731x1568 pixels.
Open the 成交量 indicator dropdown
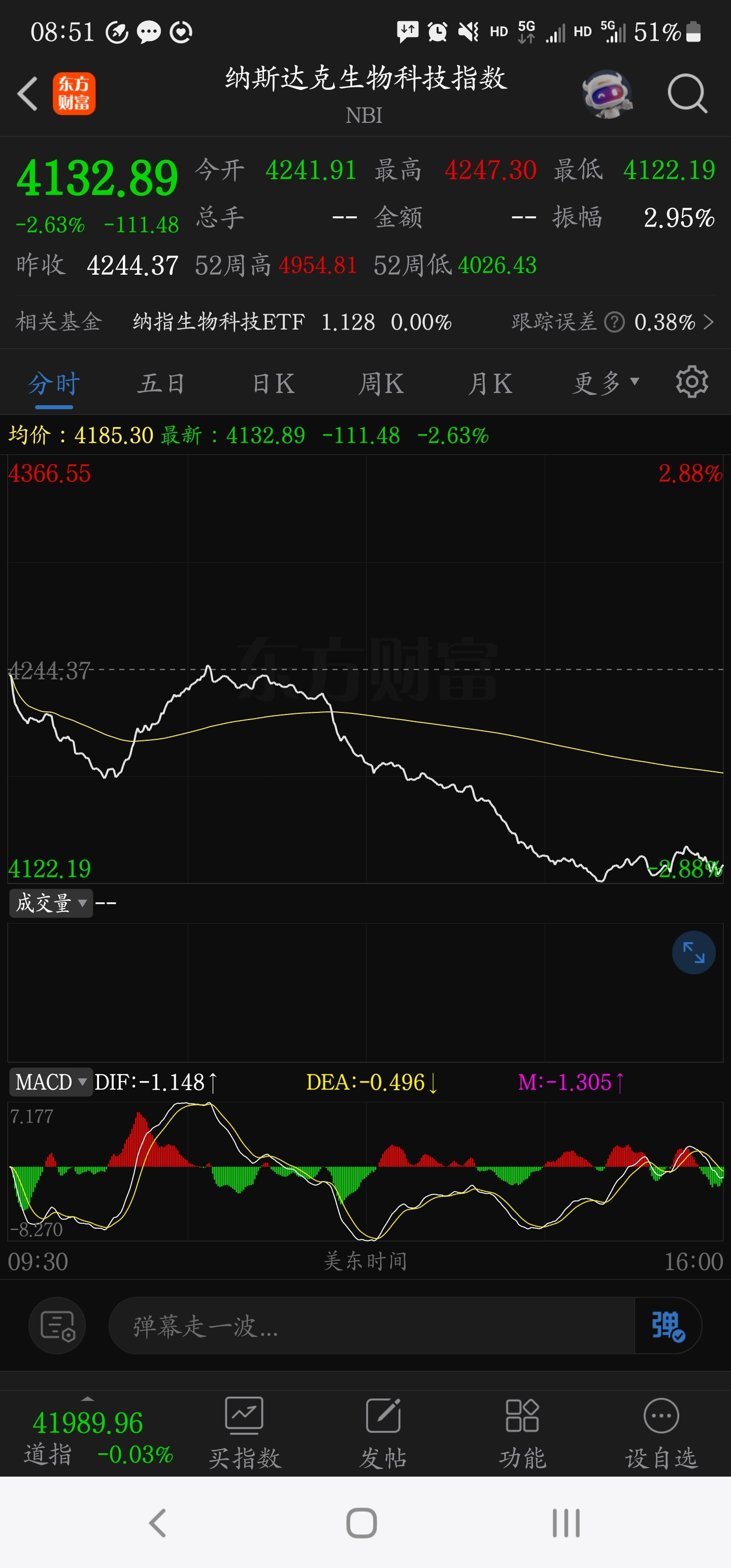click(51, 903)
